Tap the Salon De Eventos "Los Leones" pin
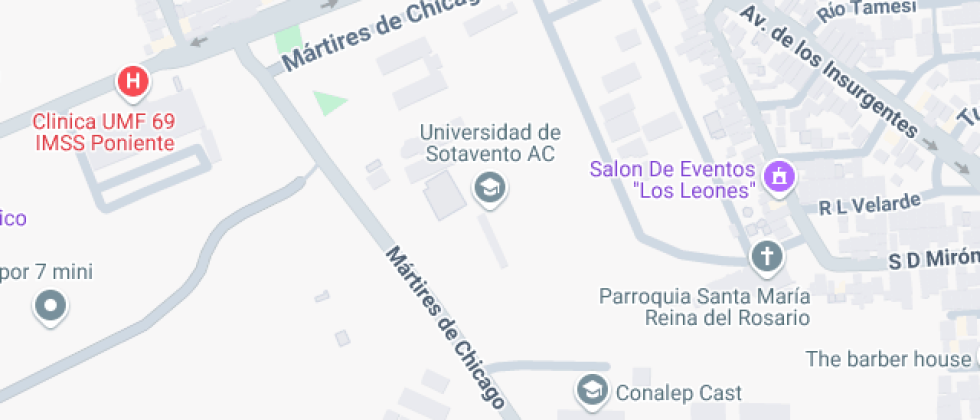This screenshot has width=980, height=420. [x=777, y=178]
